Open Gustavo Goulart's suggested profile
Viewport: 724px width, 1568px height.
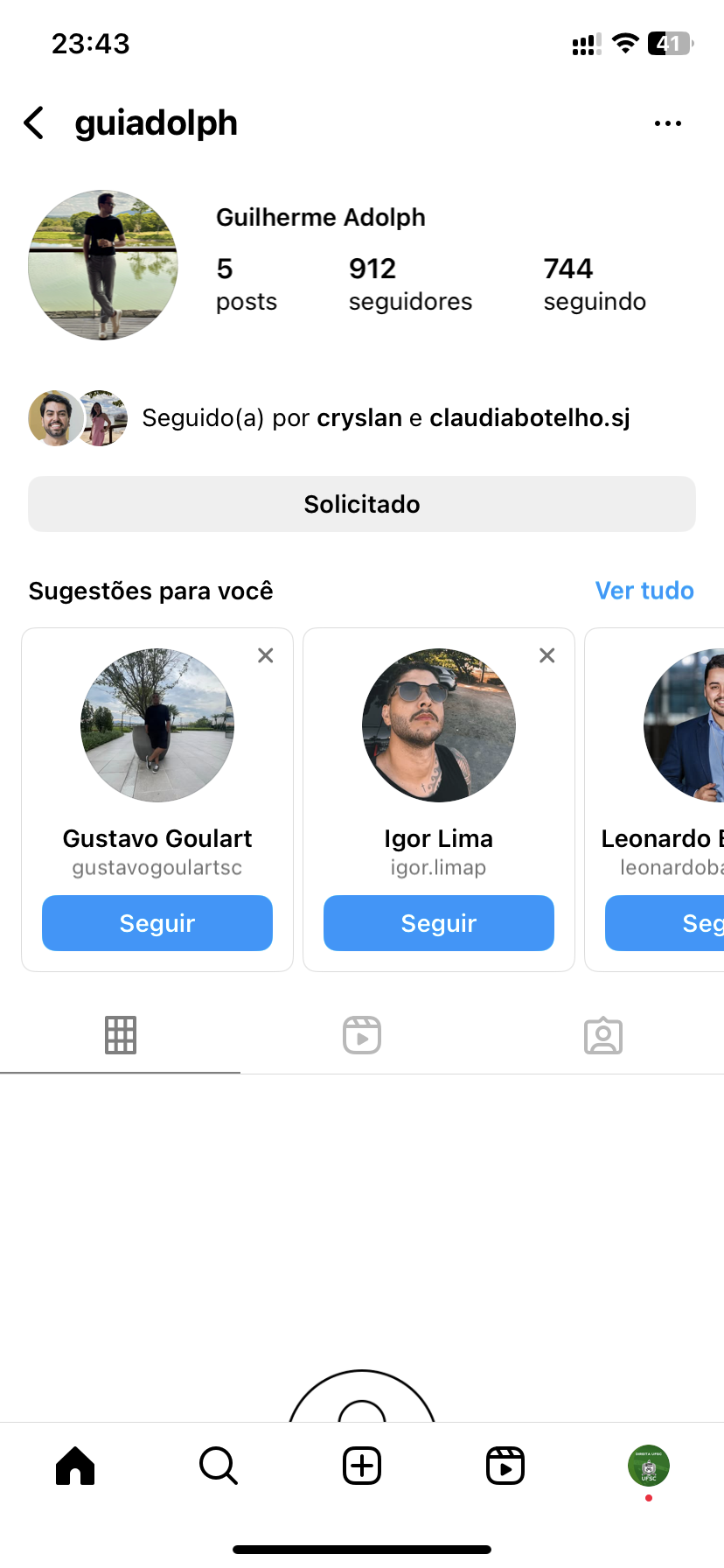click(157, 725)
